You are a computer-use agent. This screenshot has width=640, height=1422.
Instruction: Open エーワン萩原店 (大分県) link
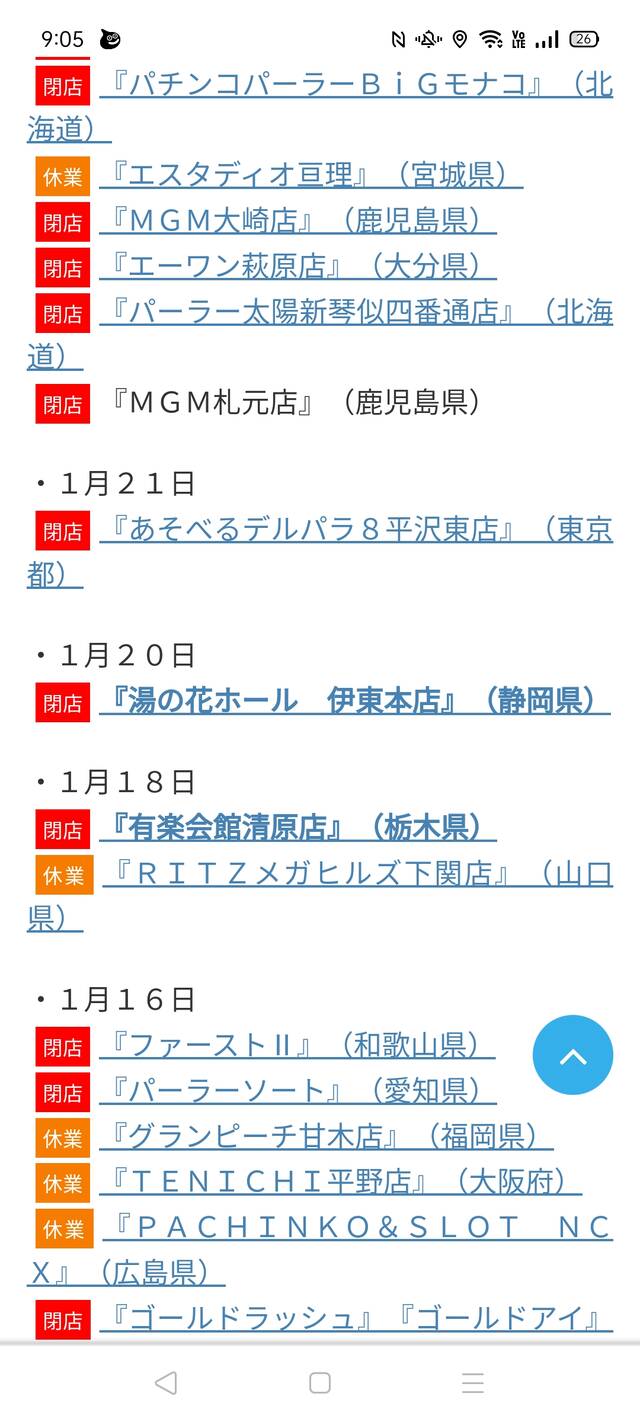297,267
